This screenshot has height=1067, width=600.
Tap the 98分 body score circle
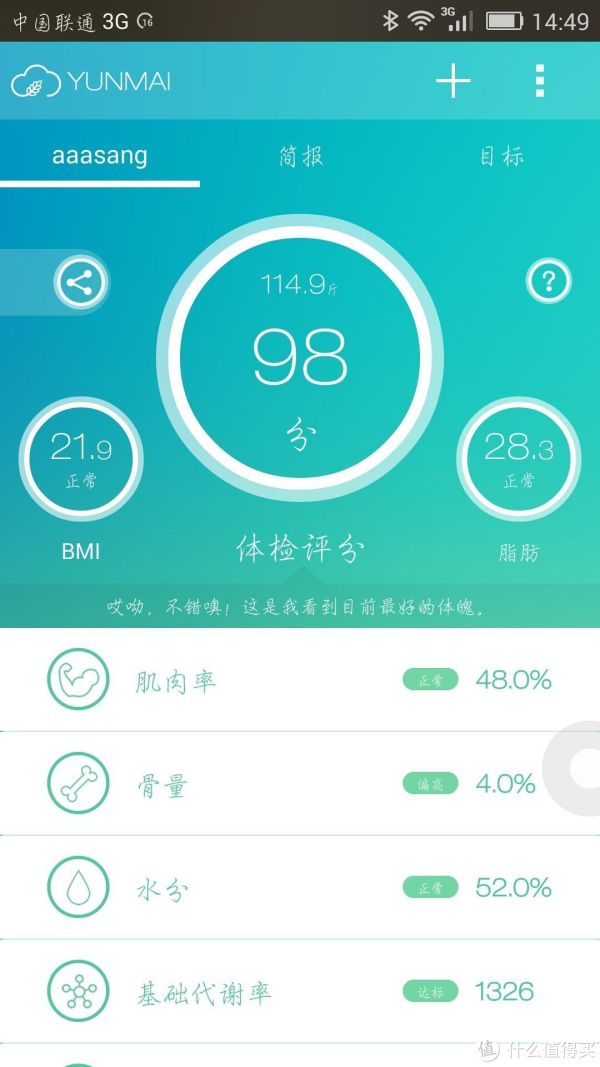[x=300, y=357]
